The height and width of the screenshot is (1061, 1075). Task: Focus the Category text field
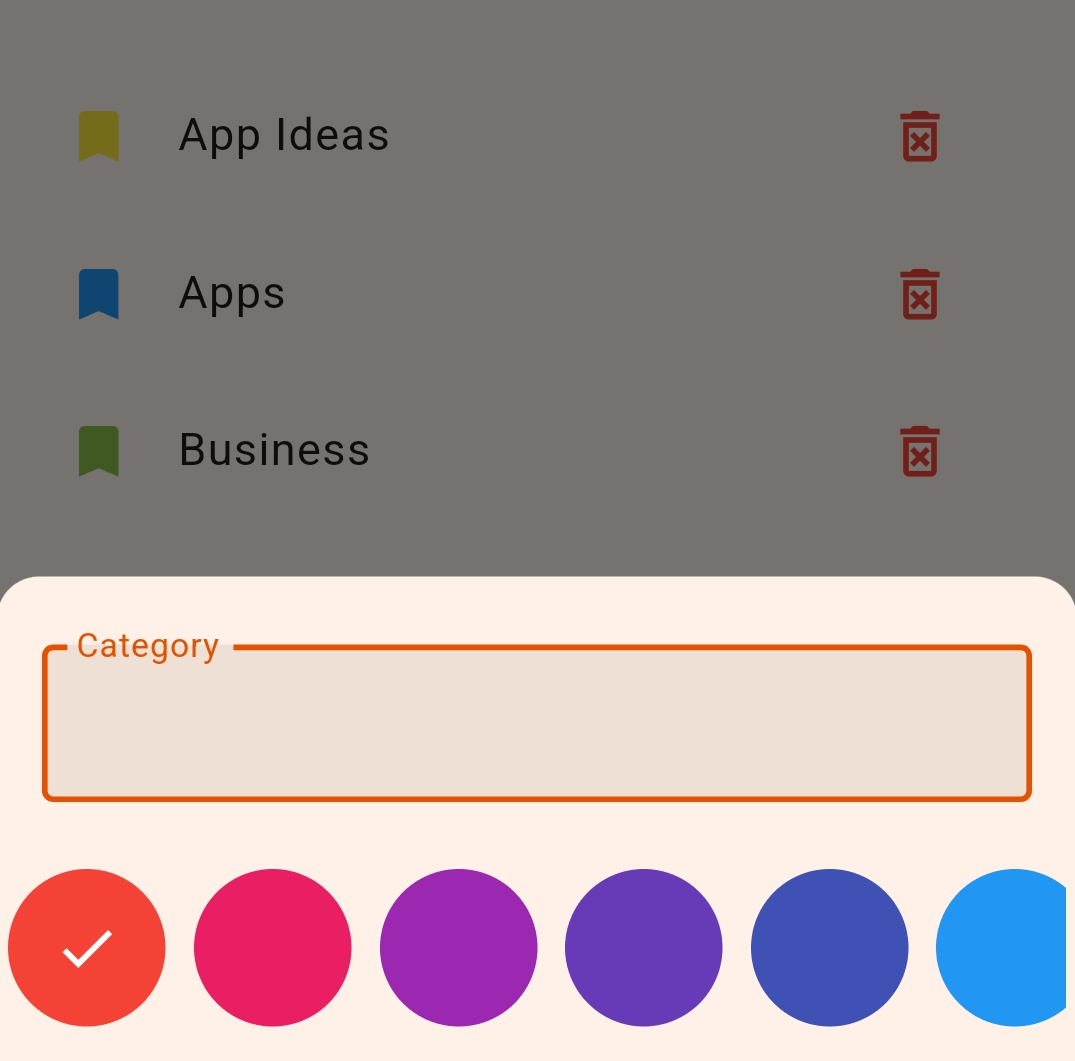click(x=537, y=724)
